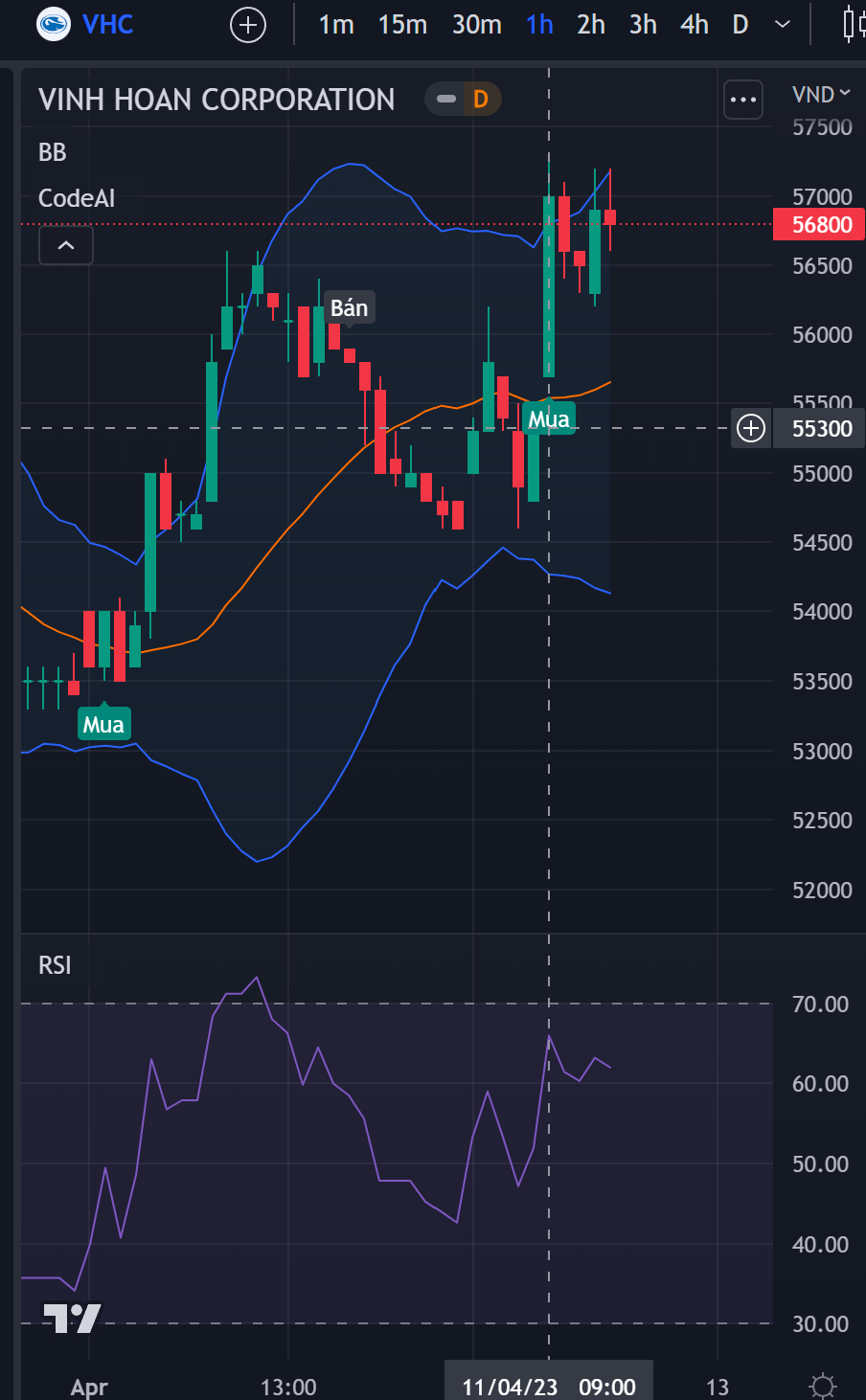The width and height of the screenshot is (866, 1400).
Task: Add an alert at price 55300
Action: coord(751,428)
